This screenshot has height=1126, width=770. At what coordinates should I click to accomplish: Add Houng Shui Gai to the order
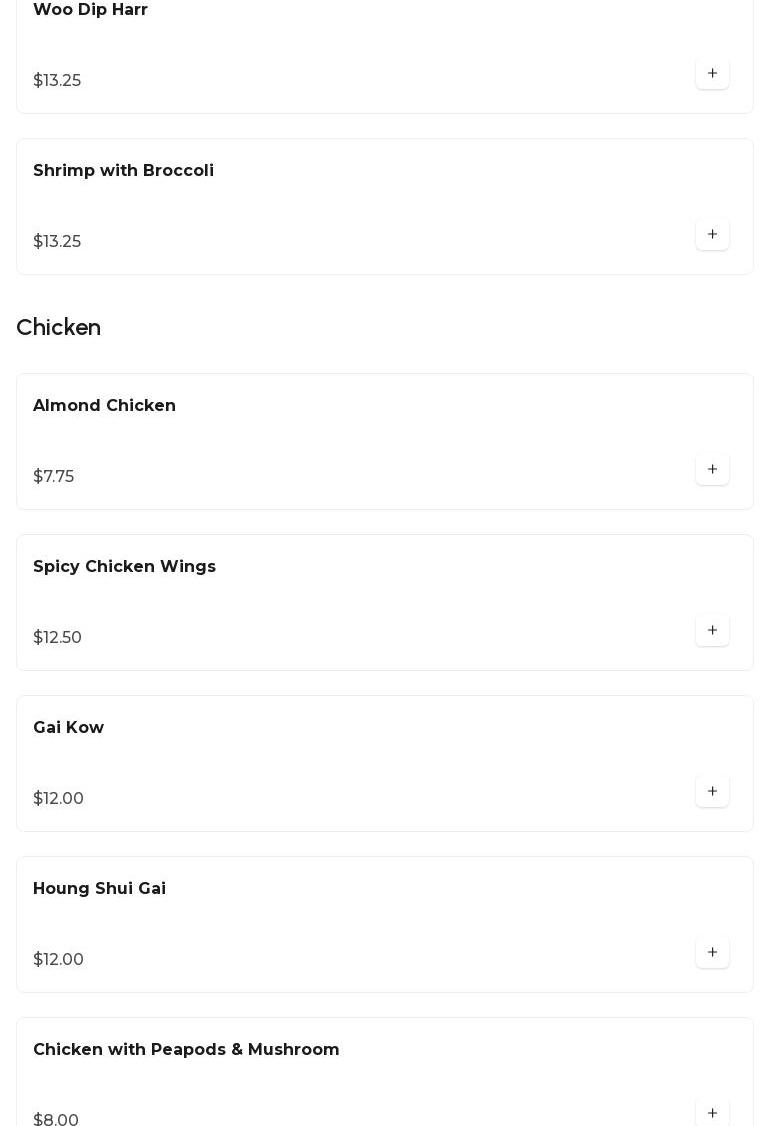click(x=712, y=953)
